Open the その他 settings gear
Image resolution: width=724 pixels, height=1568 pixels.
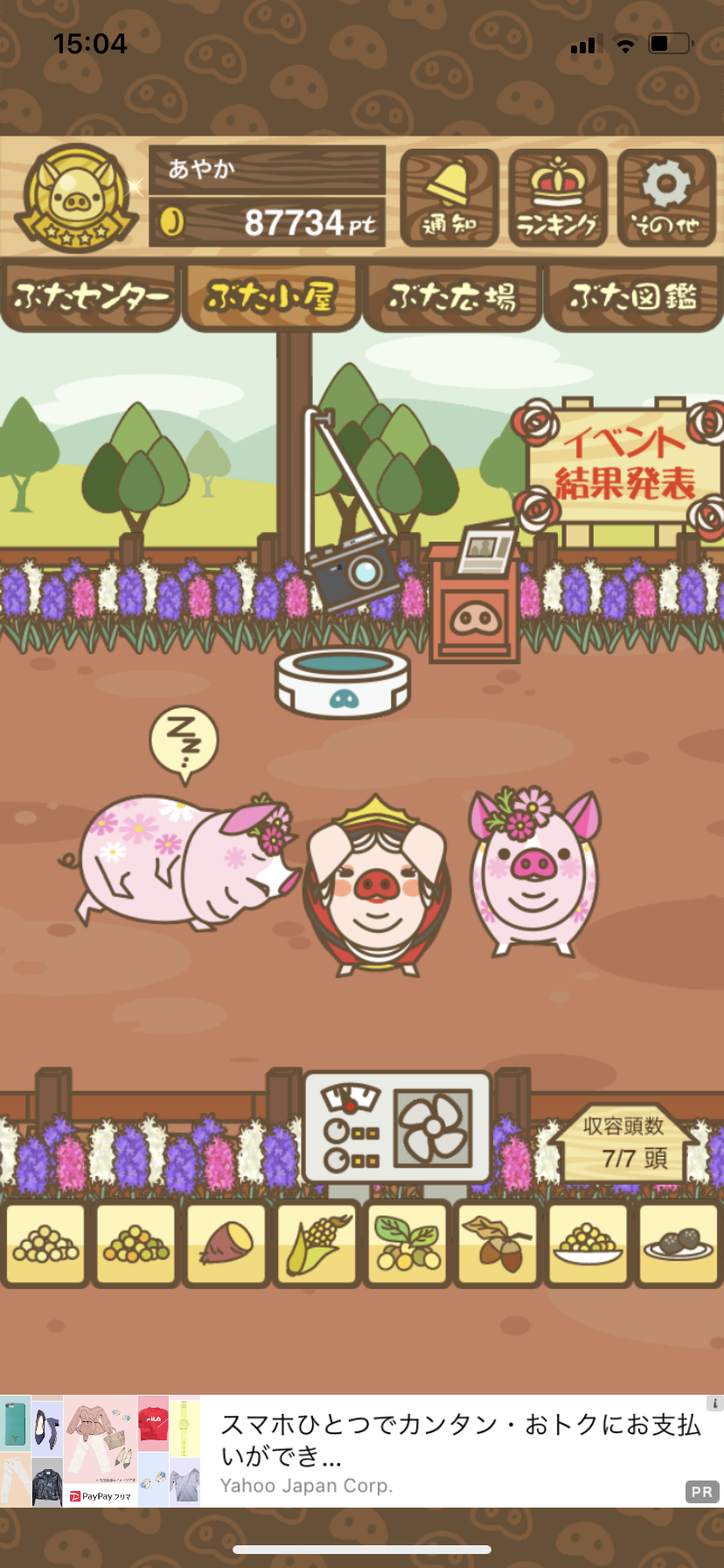pos(666,199)
